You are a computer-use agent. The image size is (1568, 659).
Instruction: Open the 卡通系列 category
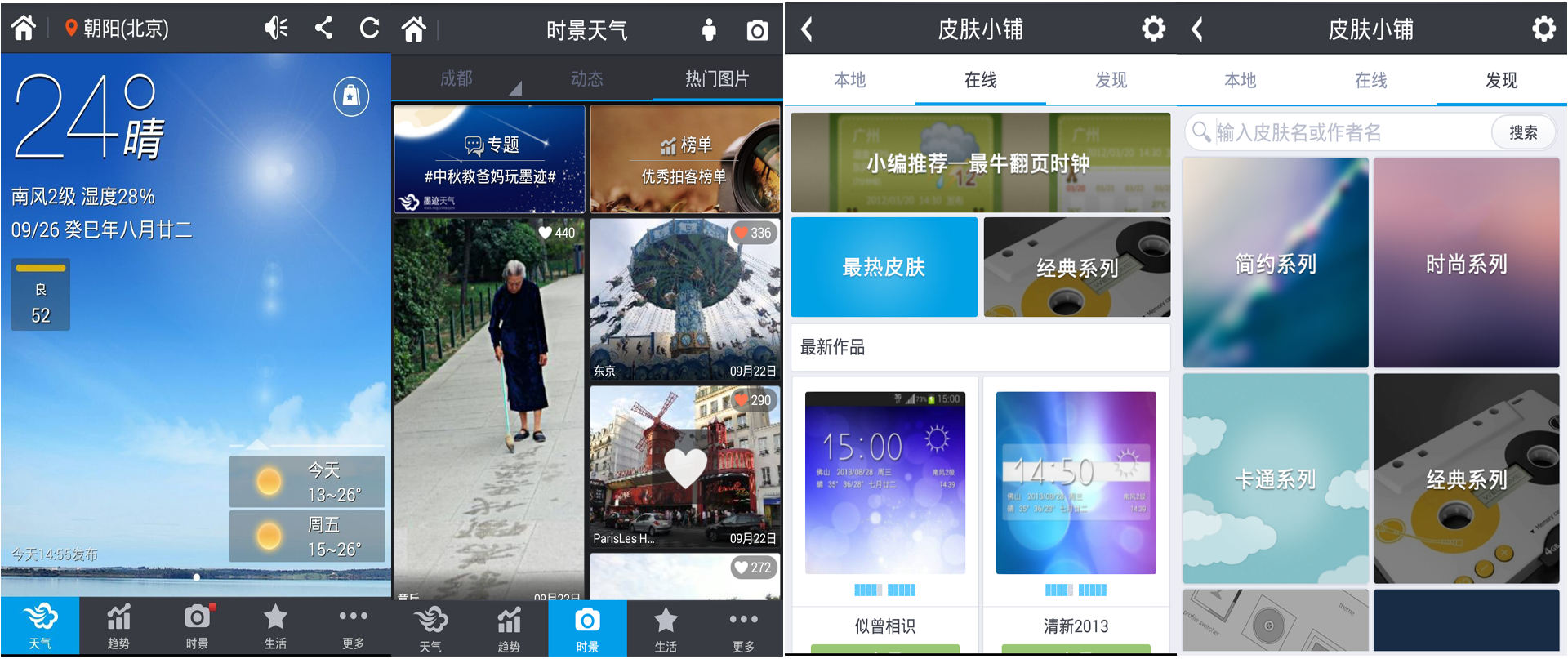[x=1275, y=479]
